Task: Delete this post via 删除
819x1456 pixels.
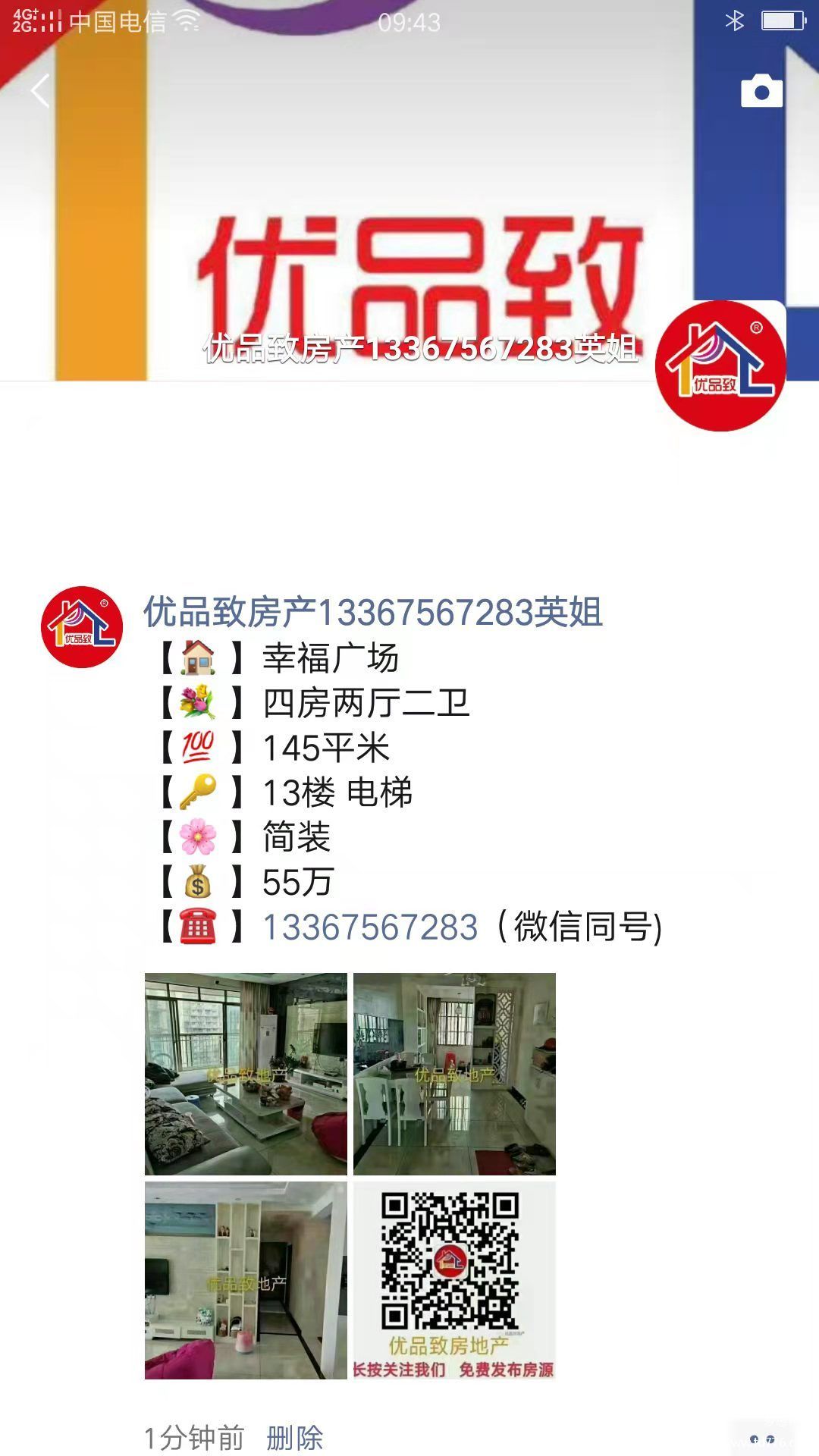Action: [295, 1438]
